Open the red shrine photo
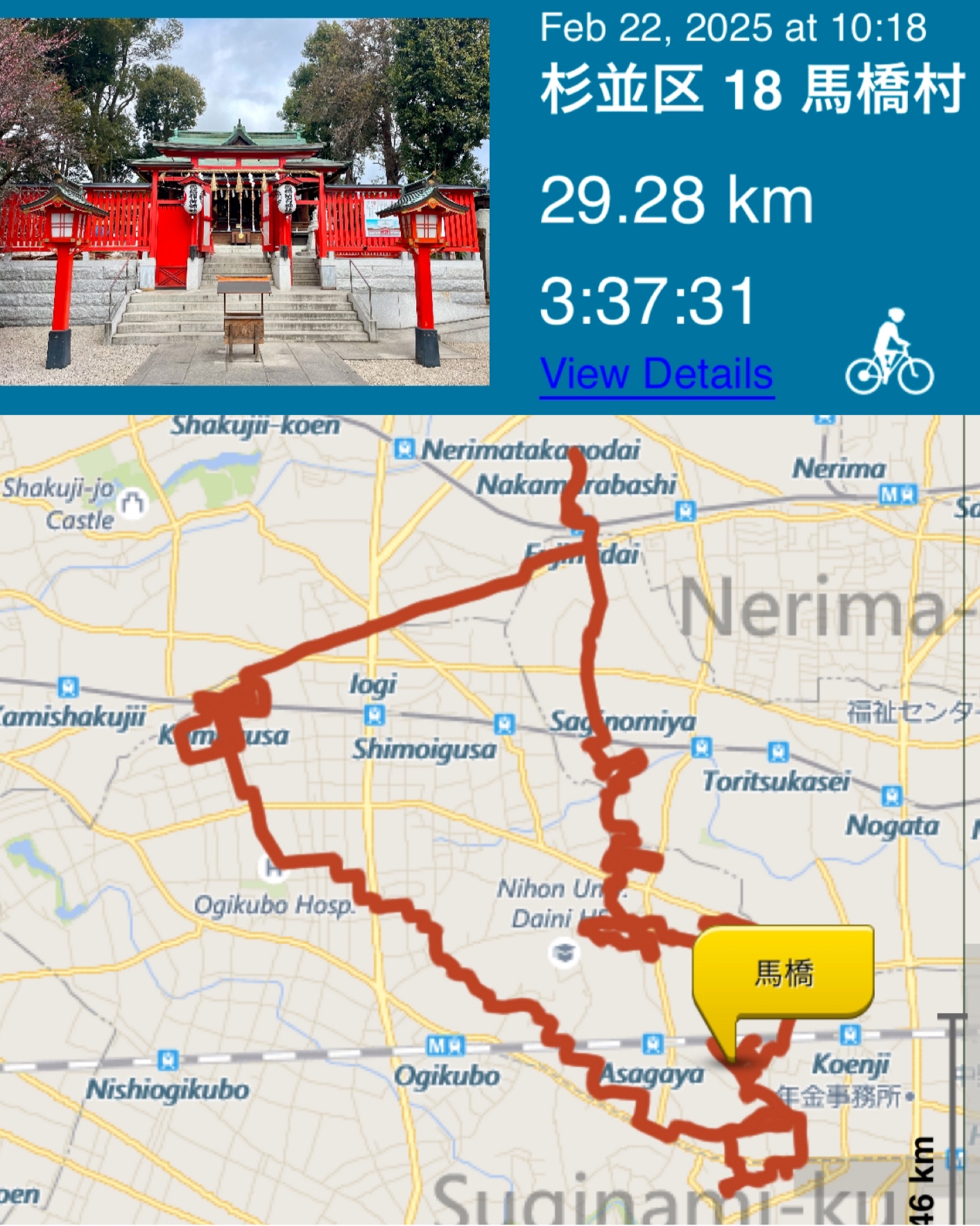 244,201
